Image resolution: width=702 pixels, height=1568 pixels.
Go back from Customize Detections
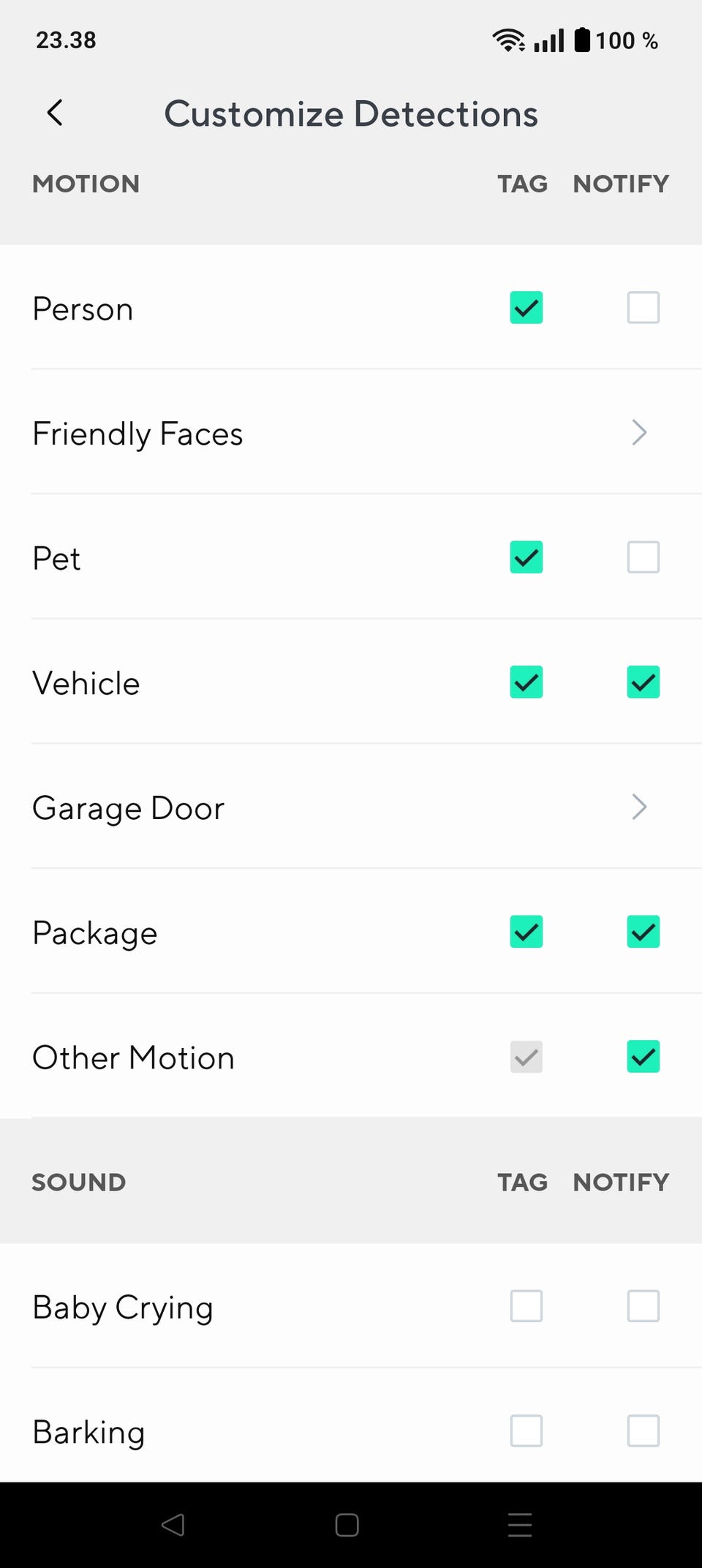tap(55, 113)
